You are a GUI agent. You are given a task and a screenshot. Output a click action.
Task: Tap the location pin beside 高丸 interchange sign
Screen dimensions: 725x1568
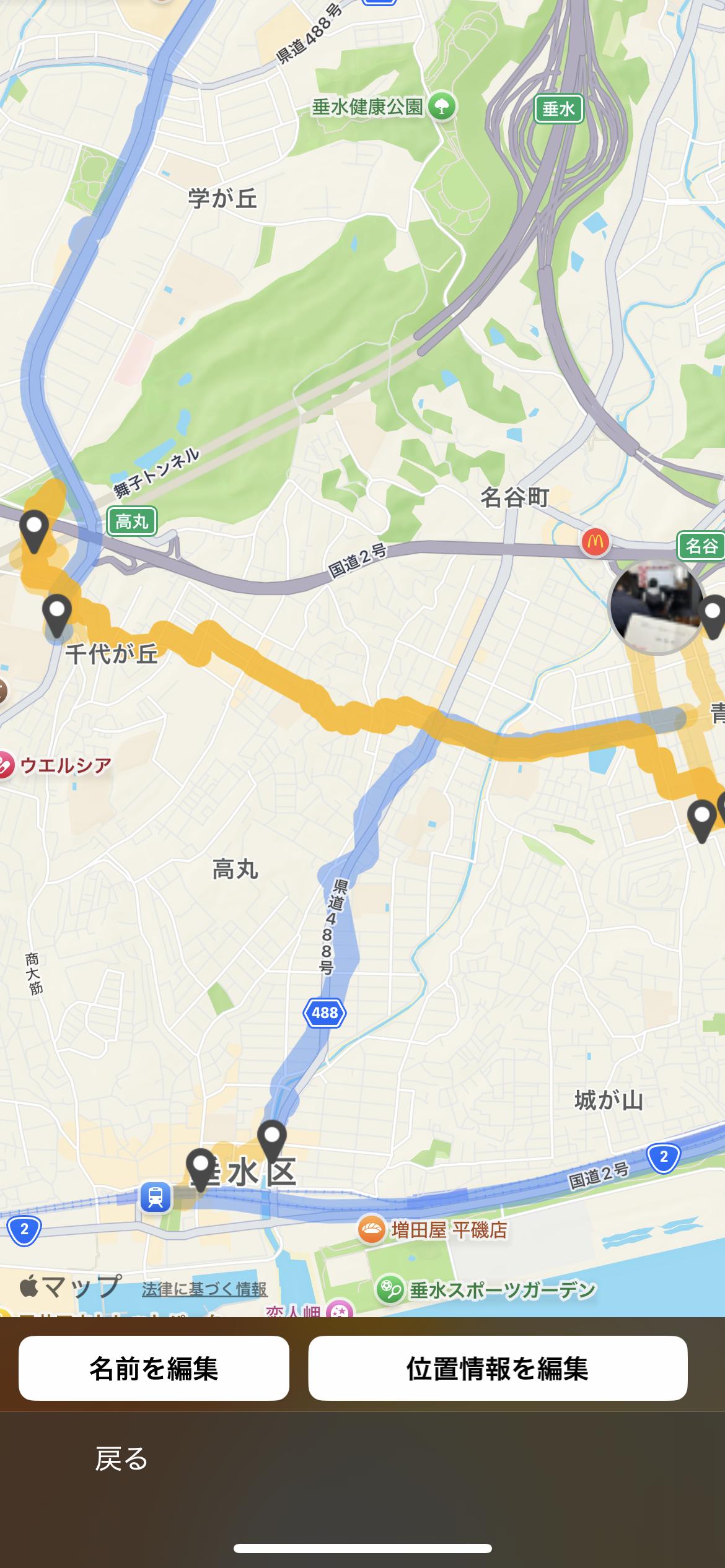pyautogui.click(x=34, y=532)
